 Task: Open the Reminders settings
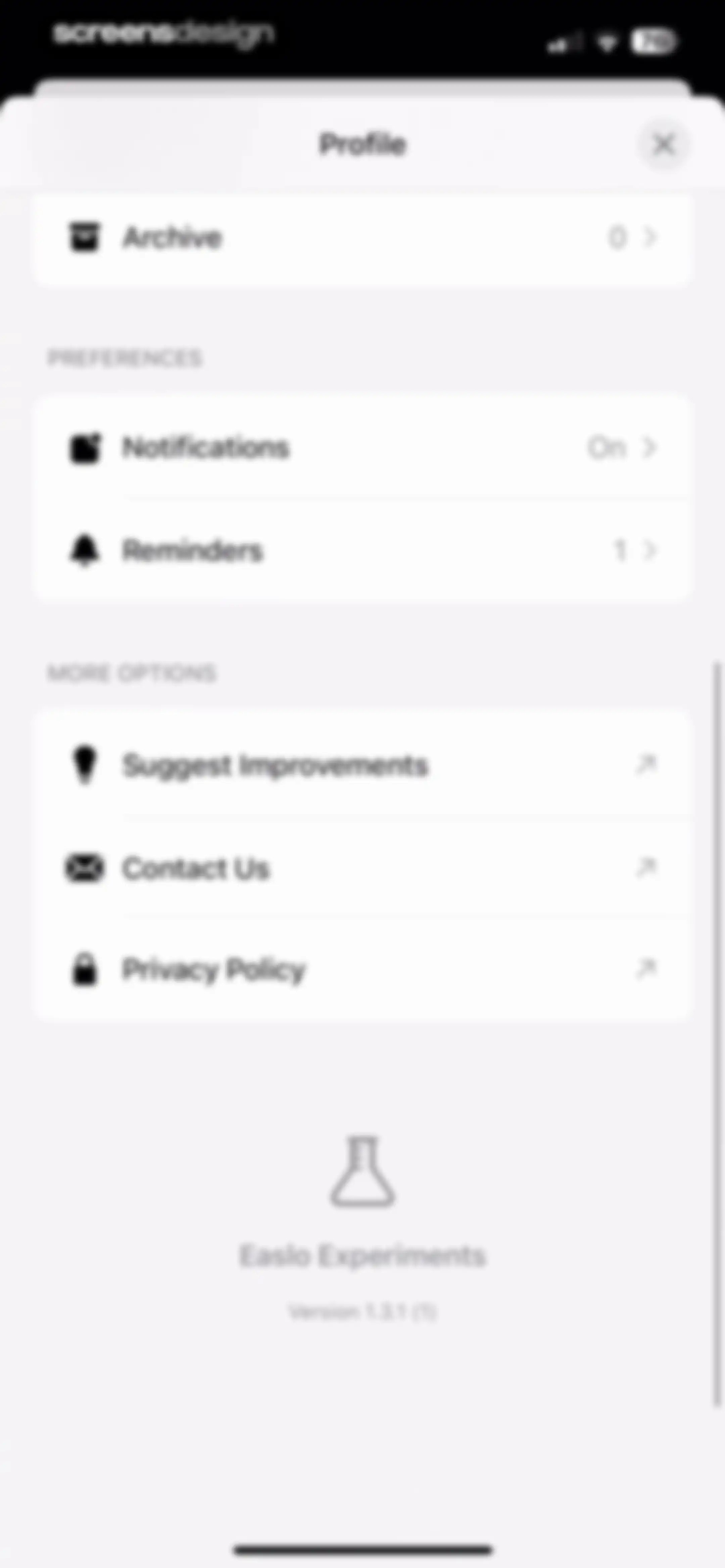coord(362,551)
